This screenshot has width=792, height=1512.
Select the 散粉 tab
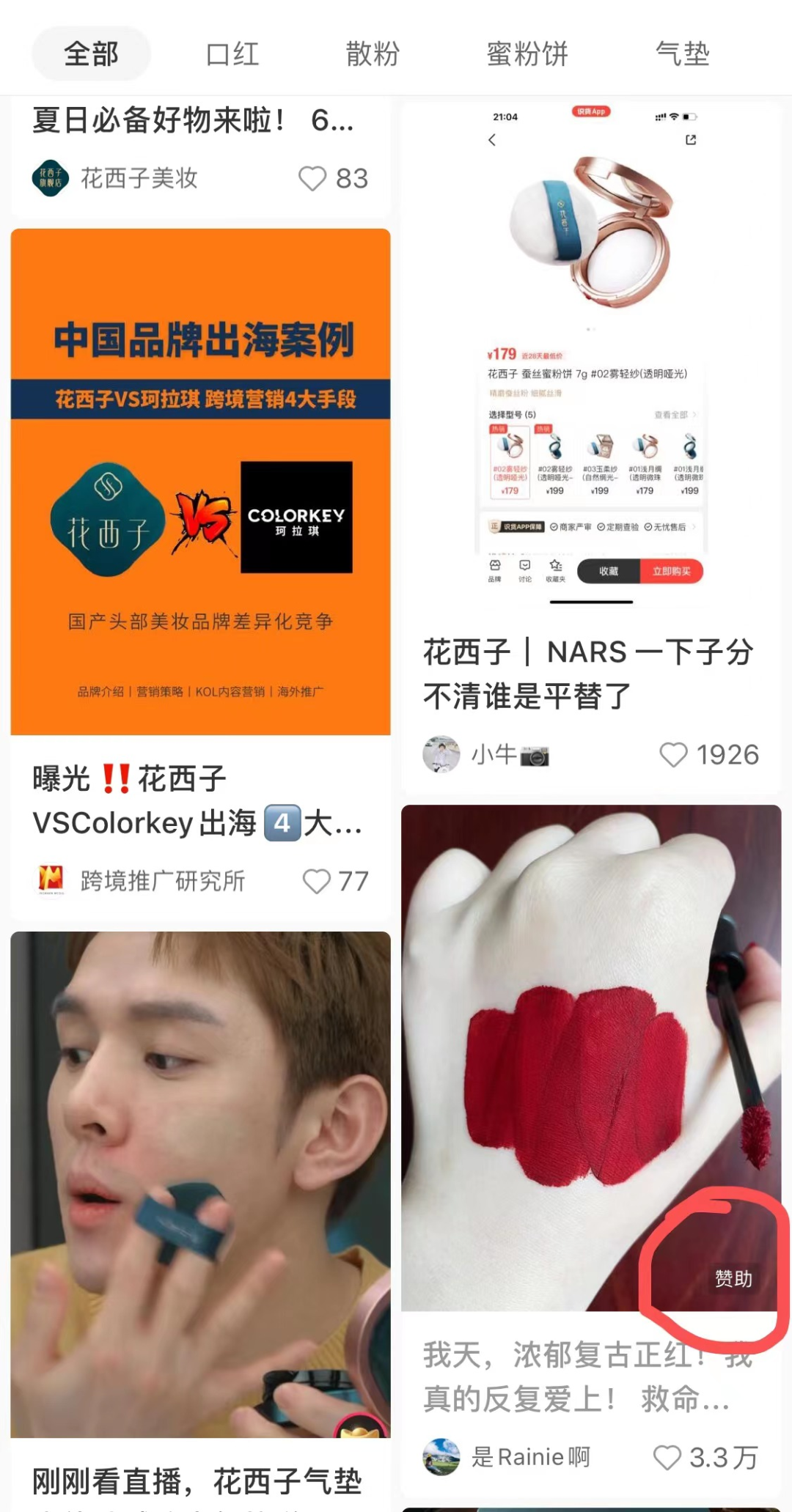373,54
